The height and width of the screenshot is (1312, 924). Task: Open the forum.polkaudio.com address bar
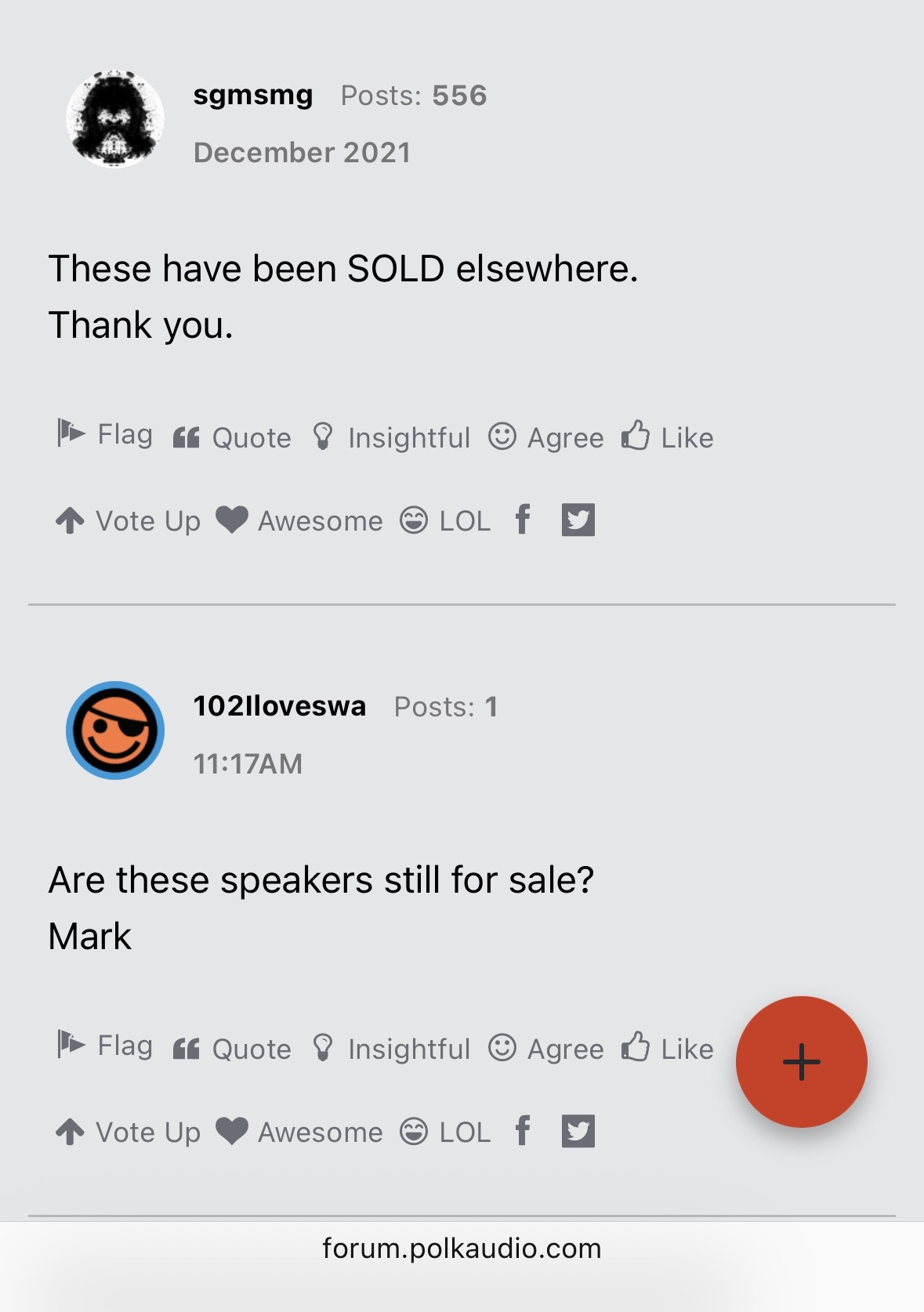pos(462,1249)
